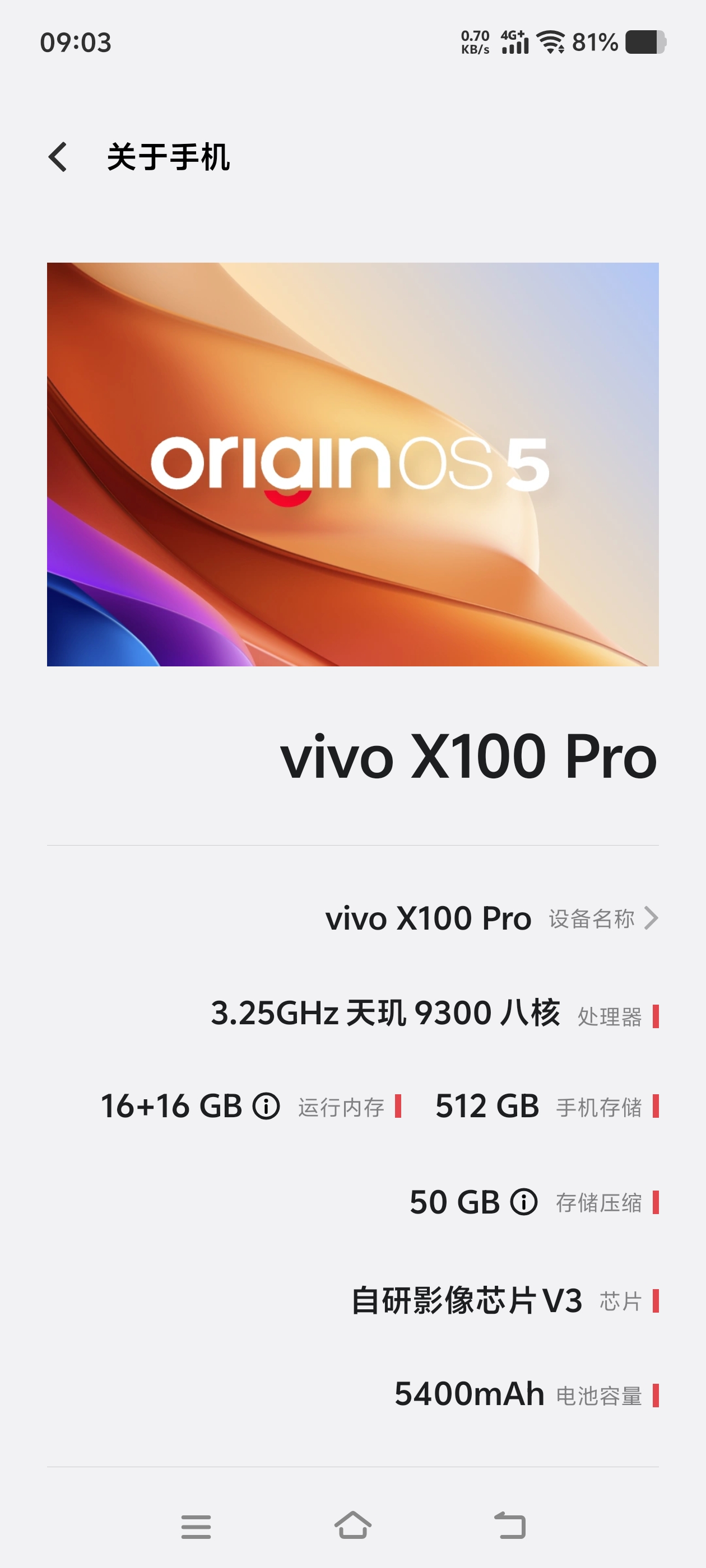The image size is (706, 1568).
Task: Tap info icon next to 50 GB
Action: [x=524, y=1202]
